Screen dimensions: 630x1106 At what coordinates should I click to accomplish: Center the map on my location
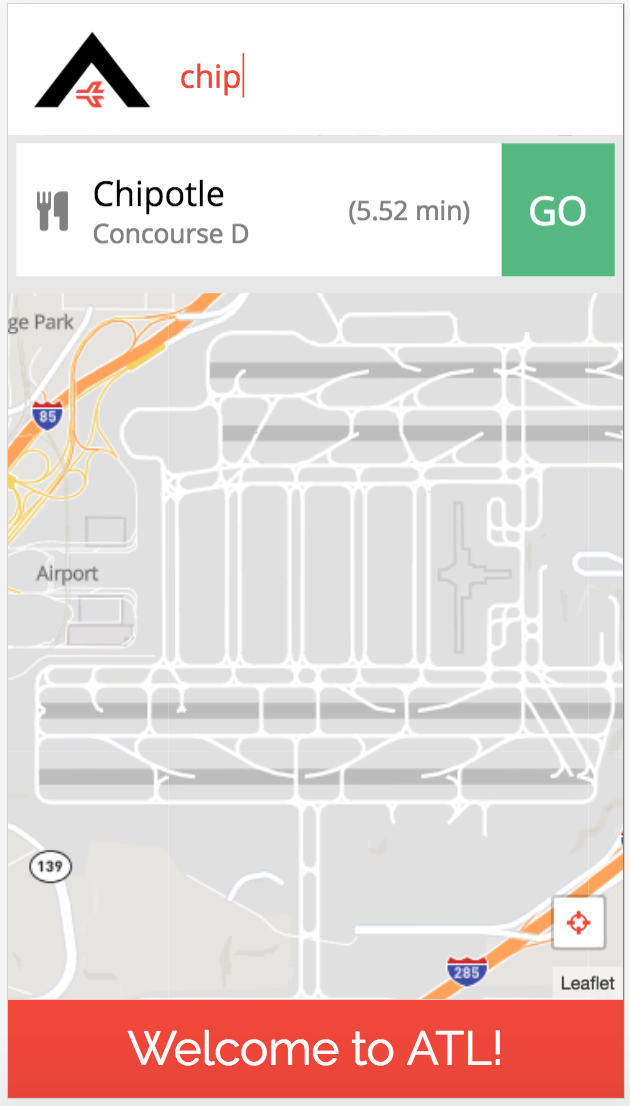[x=578, y=922]
